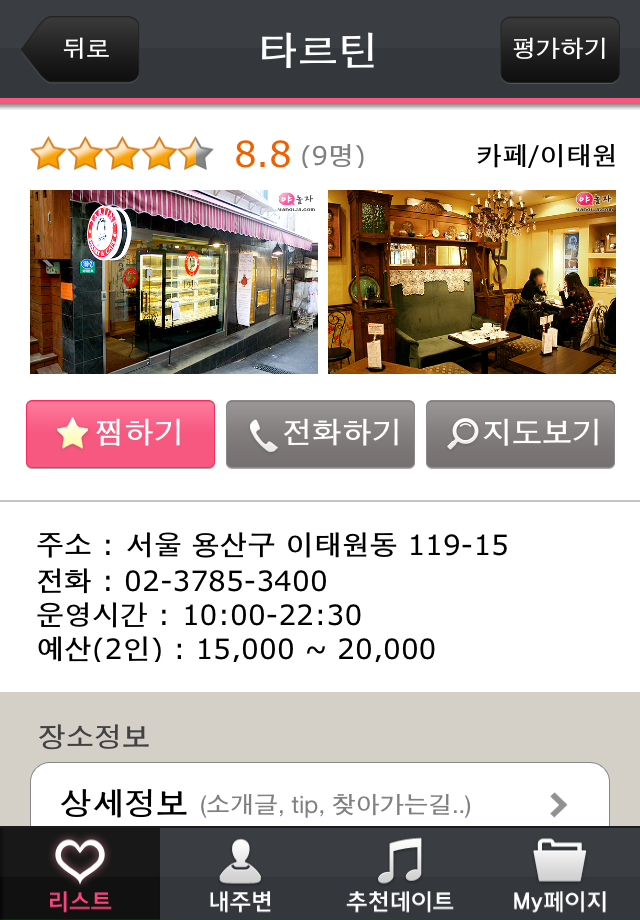This screenshot has height=920, width=640.
Task: Go to the My페이지 tab
Action: click(x=560, y=874)
